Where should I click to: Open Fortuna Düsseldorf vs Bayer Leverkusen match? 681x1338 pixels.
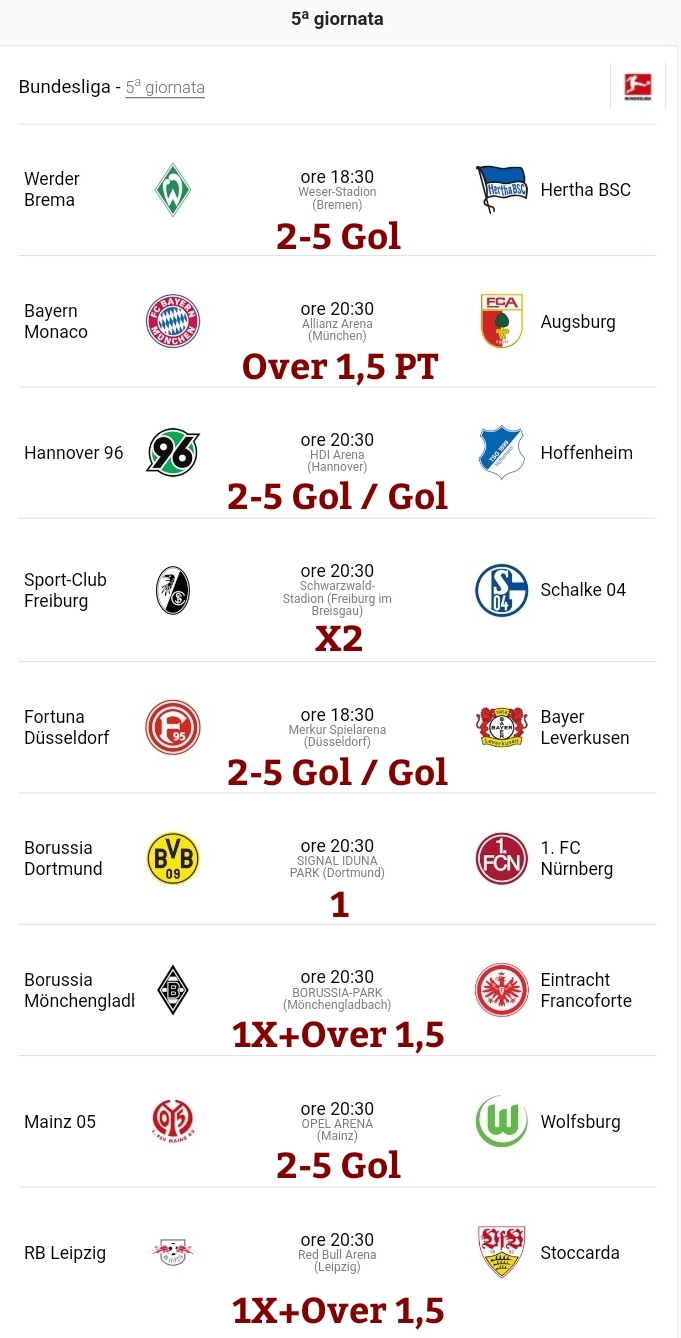pos(337,728)
